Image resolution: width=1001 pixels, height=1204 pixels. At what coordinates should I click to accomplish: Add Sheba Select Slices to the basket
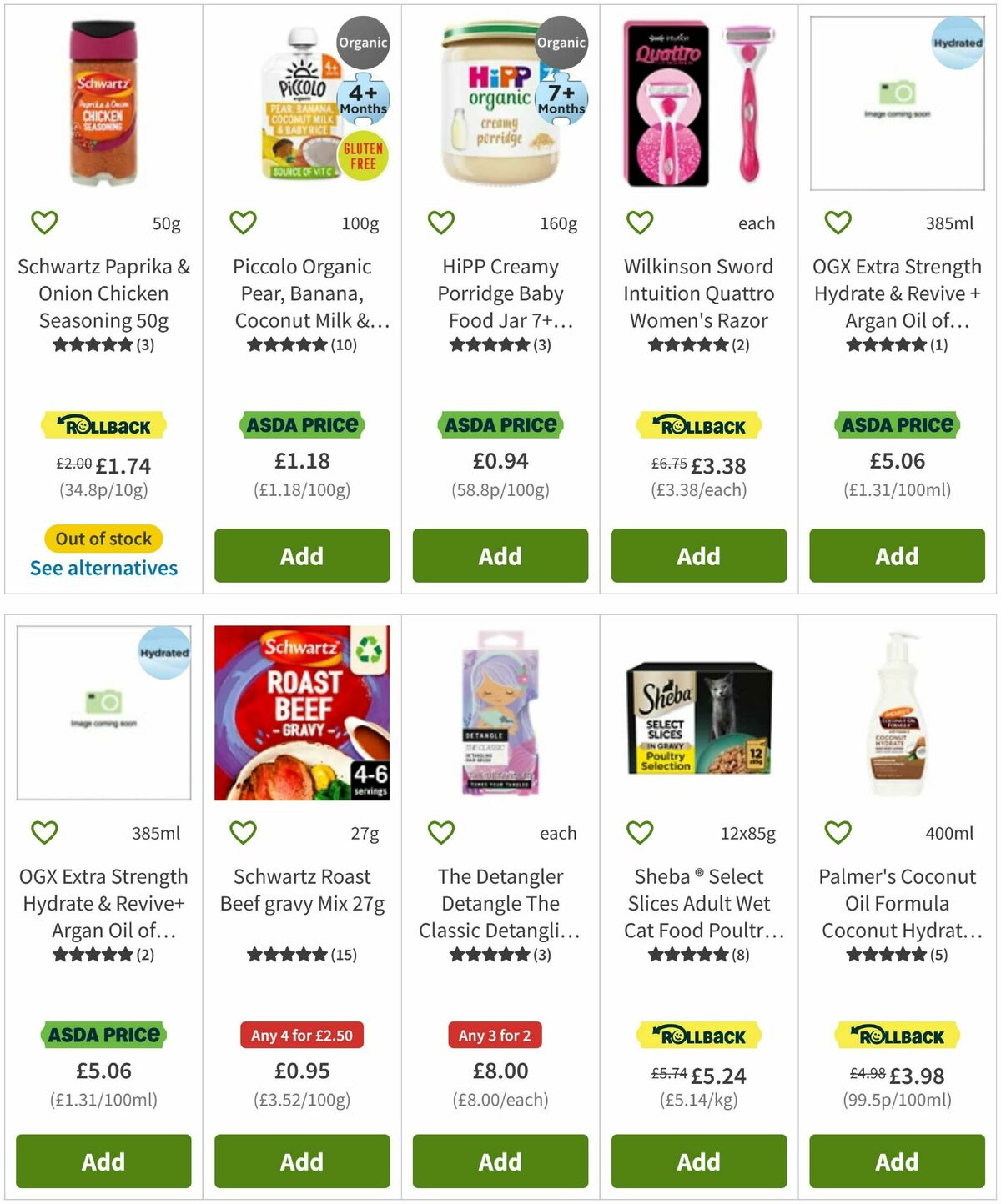click(x=698, y=1161)
